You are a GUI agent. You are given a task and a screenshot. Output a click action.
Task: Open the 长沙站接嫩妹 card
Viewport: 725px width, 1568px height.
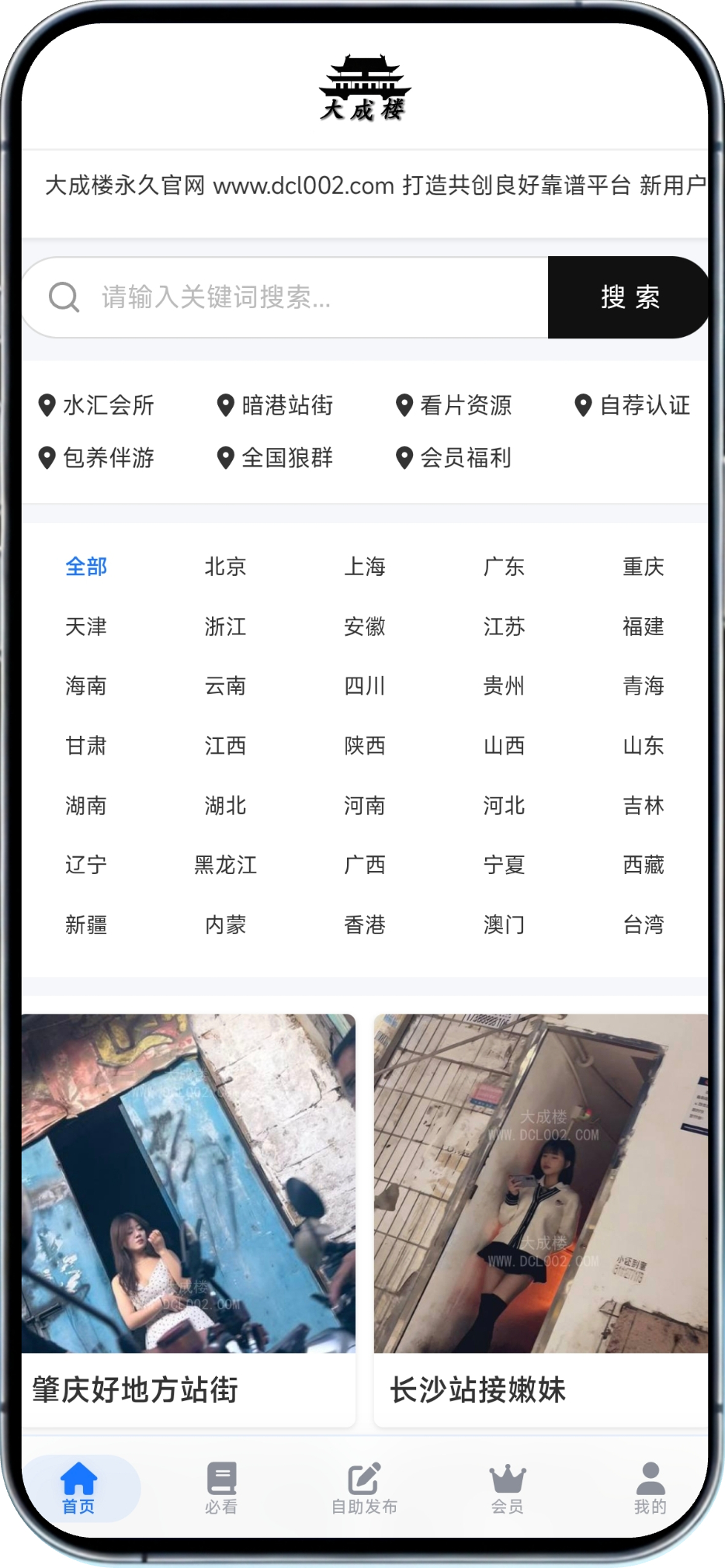(541, 1219)
